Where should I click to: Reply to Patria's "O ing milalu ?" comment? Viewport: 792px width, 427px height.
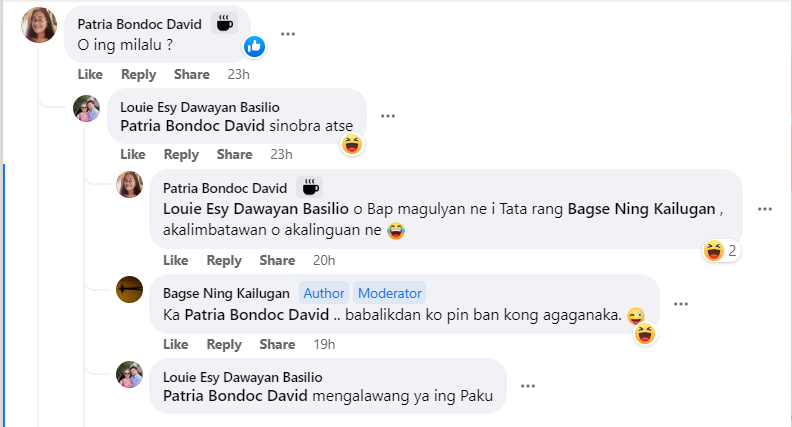[139, 74]
